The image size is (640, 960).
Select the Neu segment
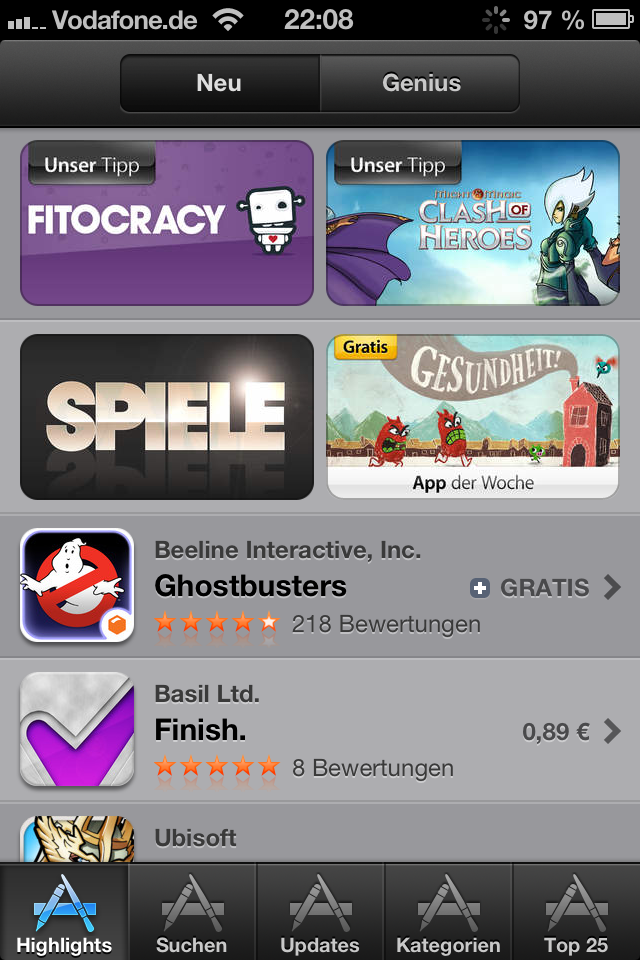220,83
